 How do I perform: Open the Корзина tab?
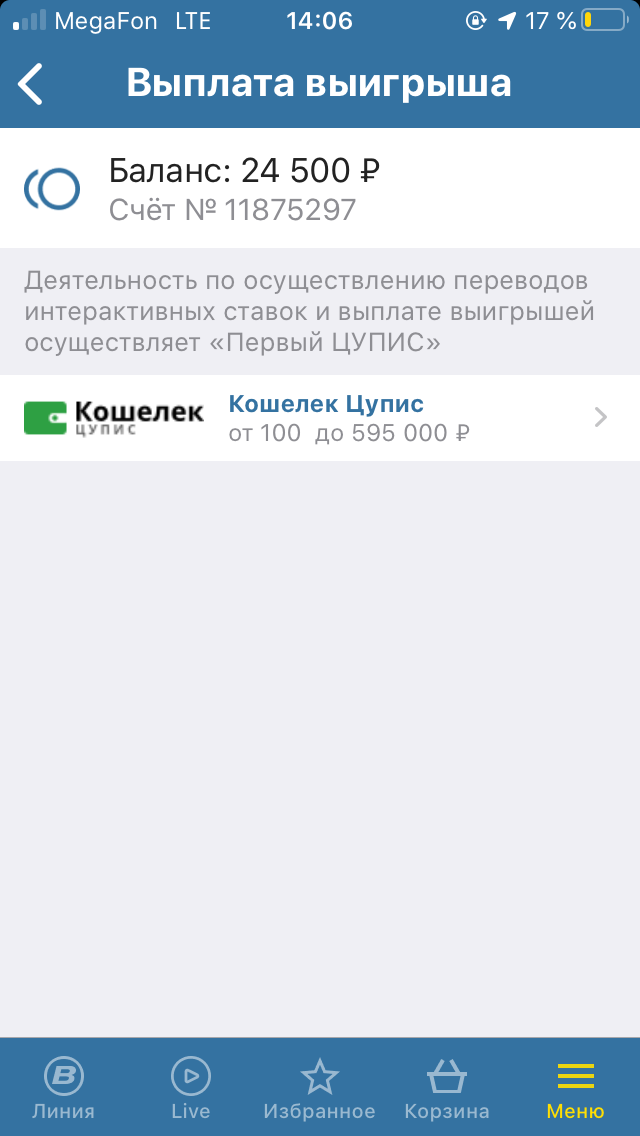(x=447, y=1087)
